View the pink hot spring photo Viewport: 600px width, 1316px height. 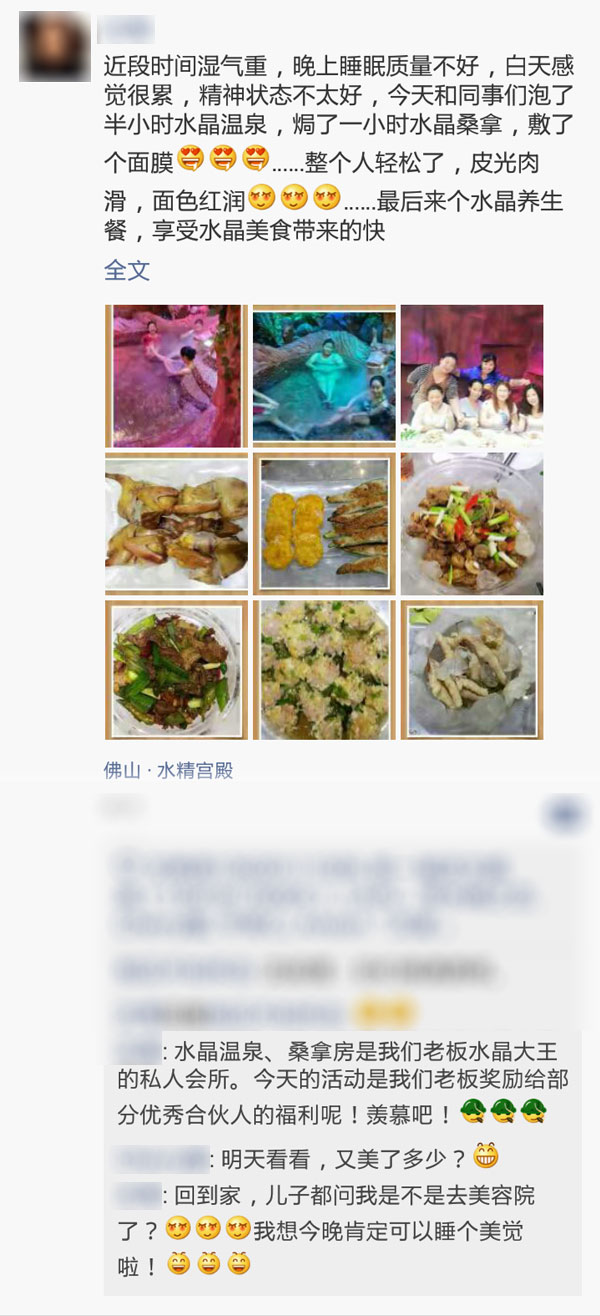click(176, 376)
